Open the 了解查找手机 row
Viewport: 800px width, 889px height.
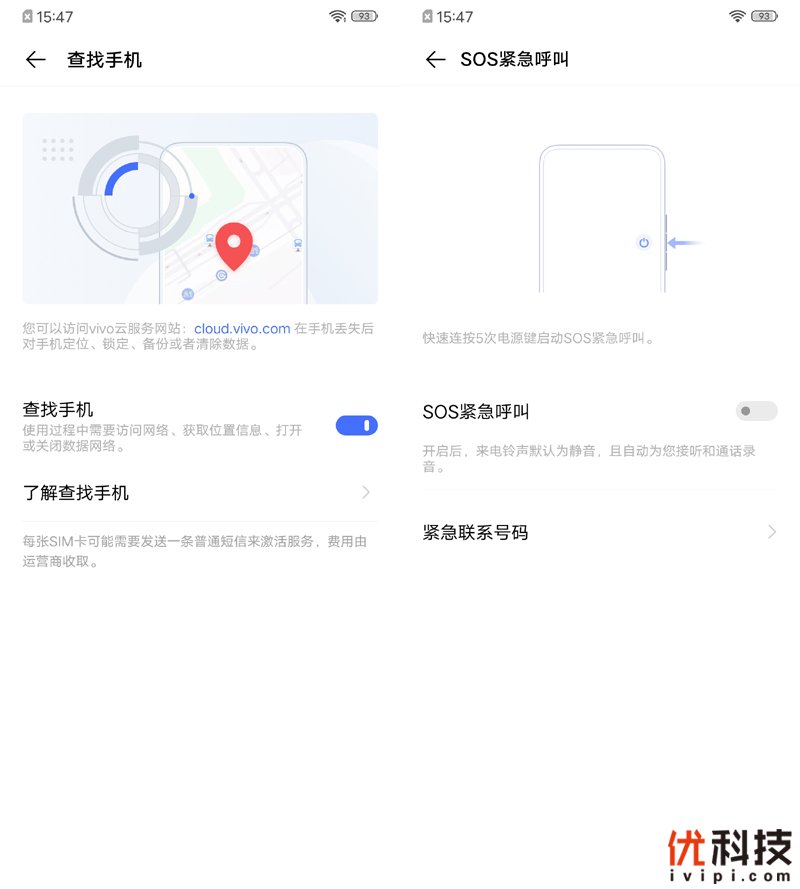200,493
